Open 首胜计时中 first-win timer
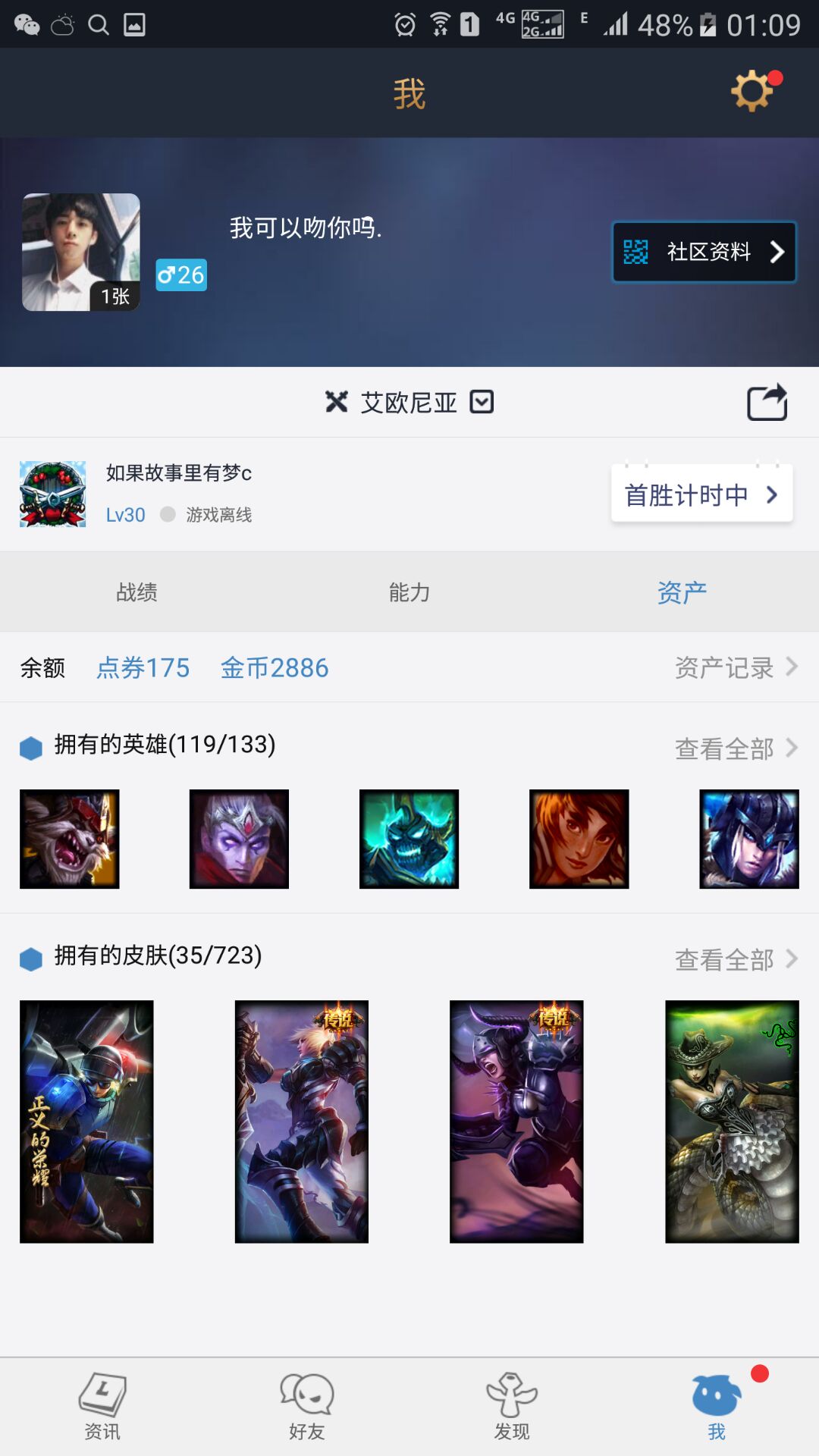The width and height of the screenshot is (819, 1456). [x=702, y=494]
